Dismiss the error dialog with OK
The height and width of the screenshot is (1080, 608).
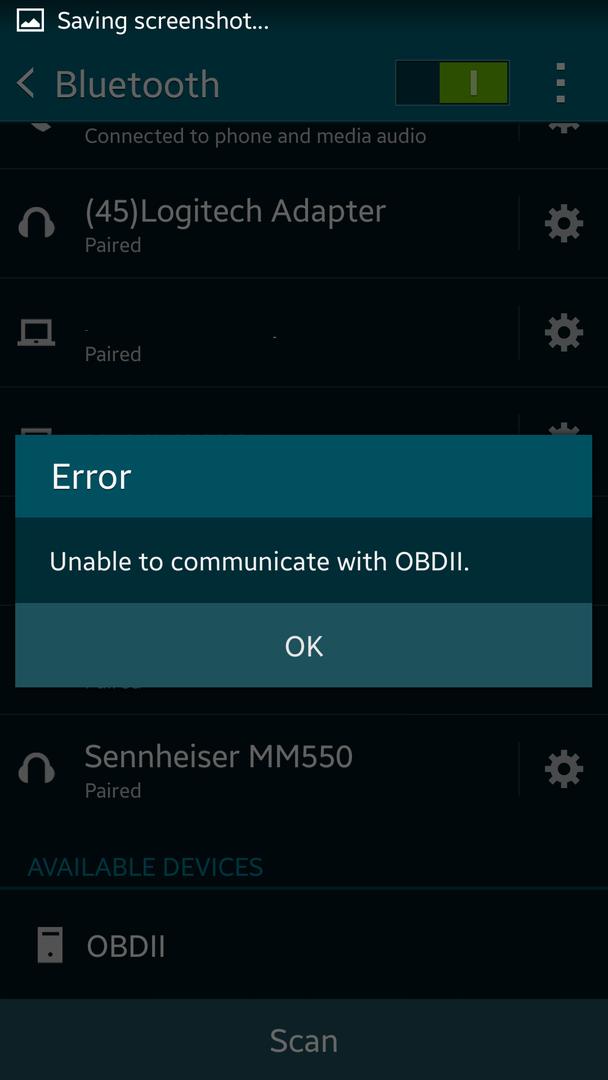coord(303,646)
